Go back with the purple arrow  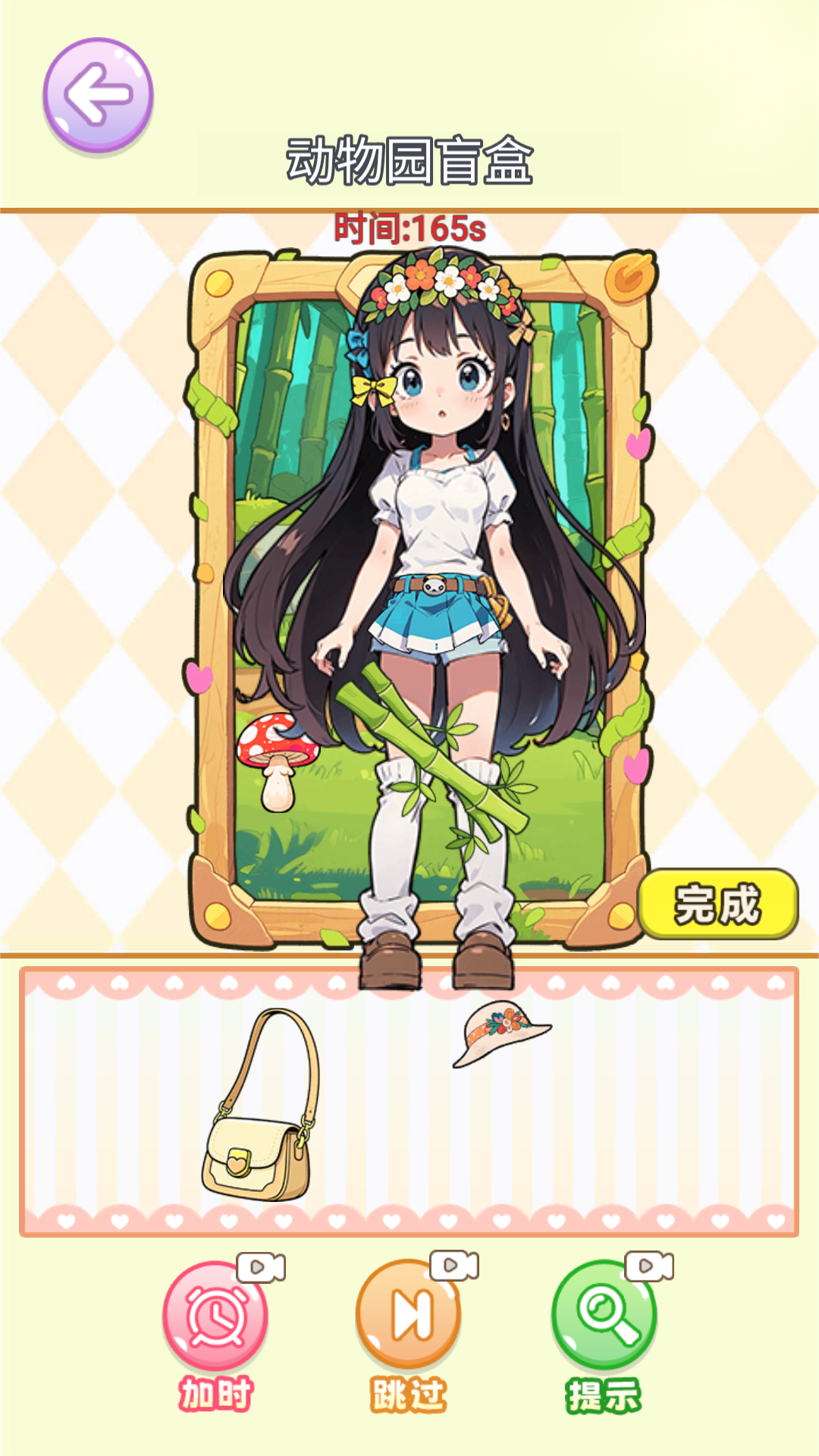[98, 96]
